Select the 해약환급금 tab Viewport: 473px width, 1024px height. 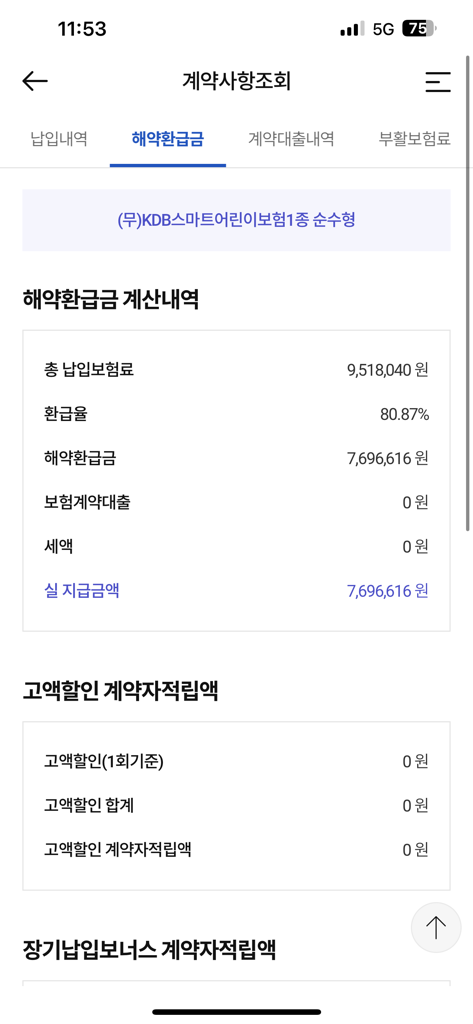[167, 139]
